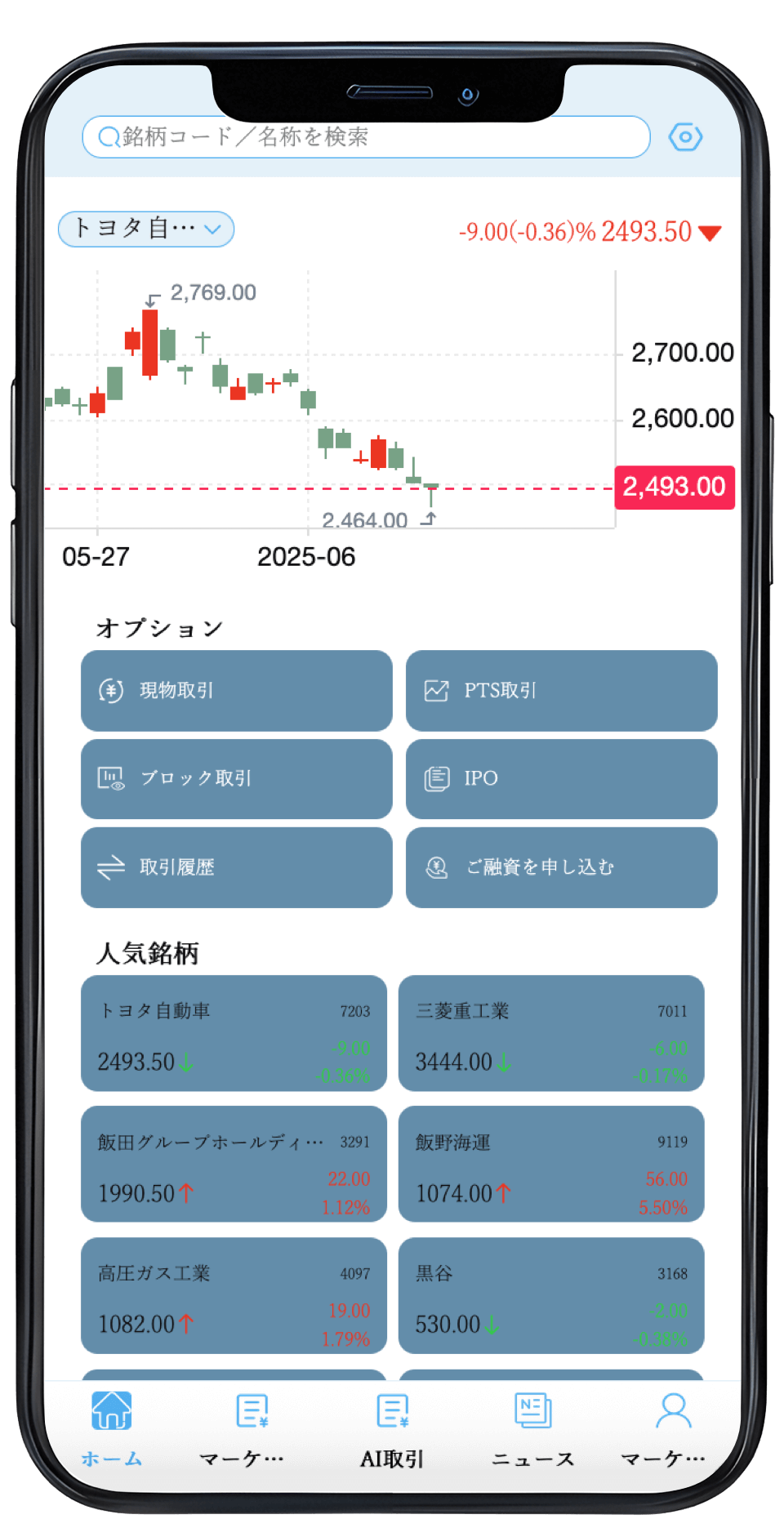Tap ご融資を申し込む button

click(x=561, y=867)
